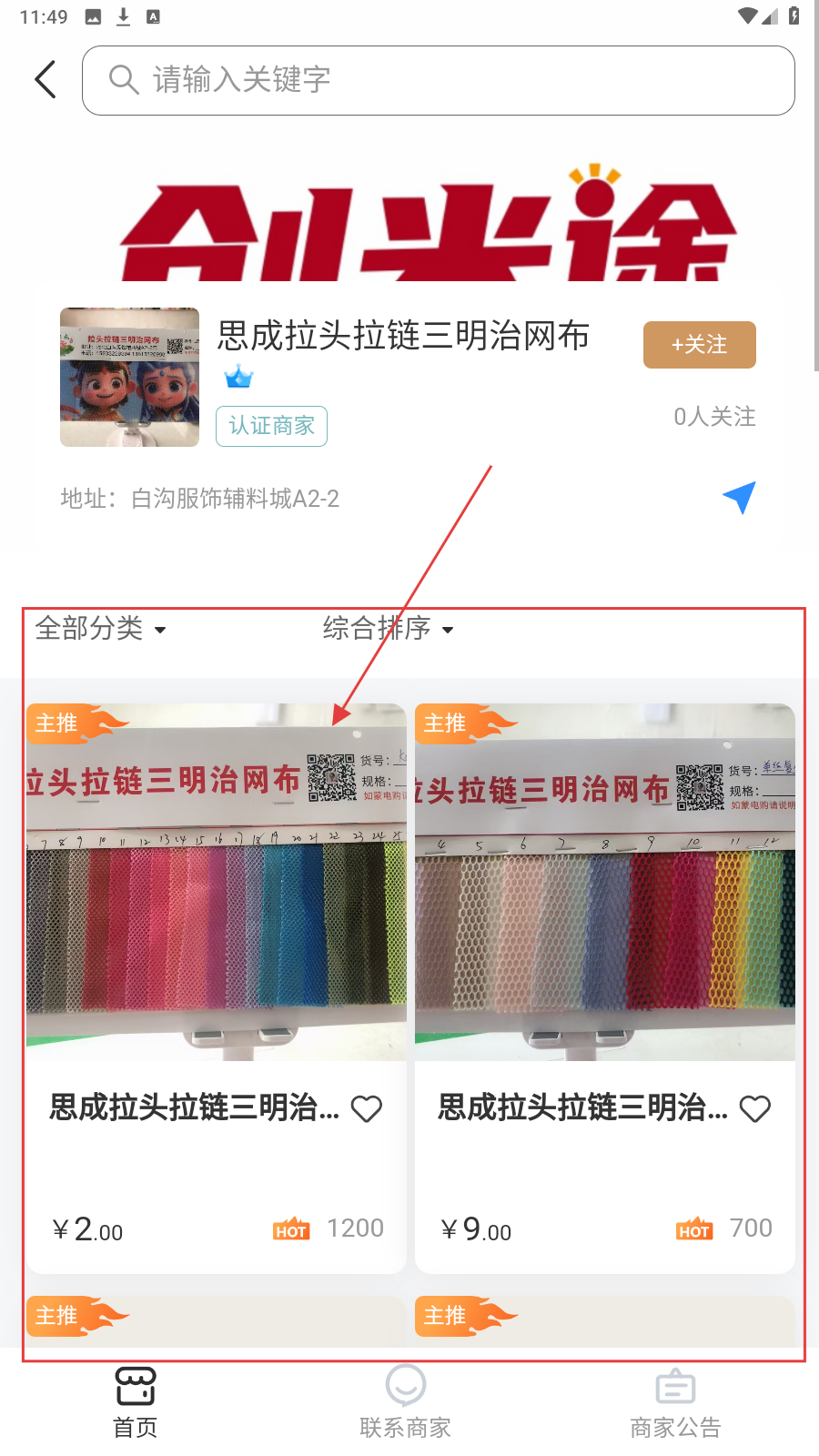819x1456 pixels.
Task: Switch to the 首页 tab
Action: 136,1402
